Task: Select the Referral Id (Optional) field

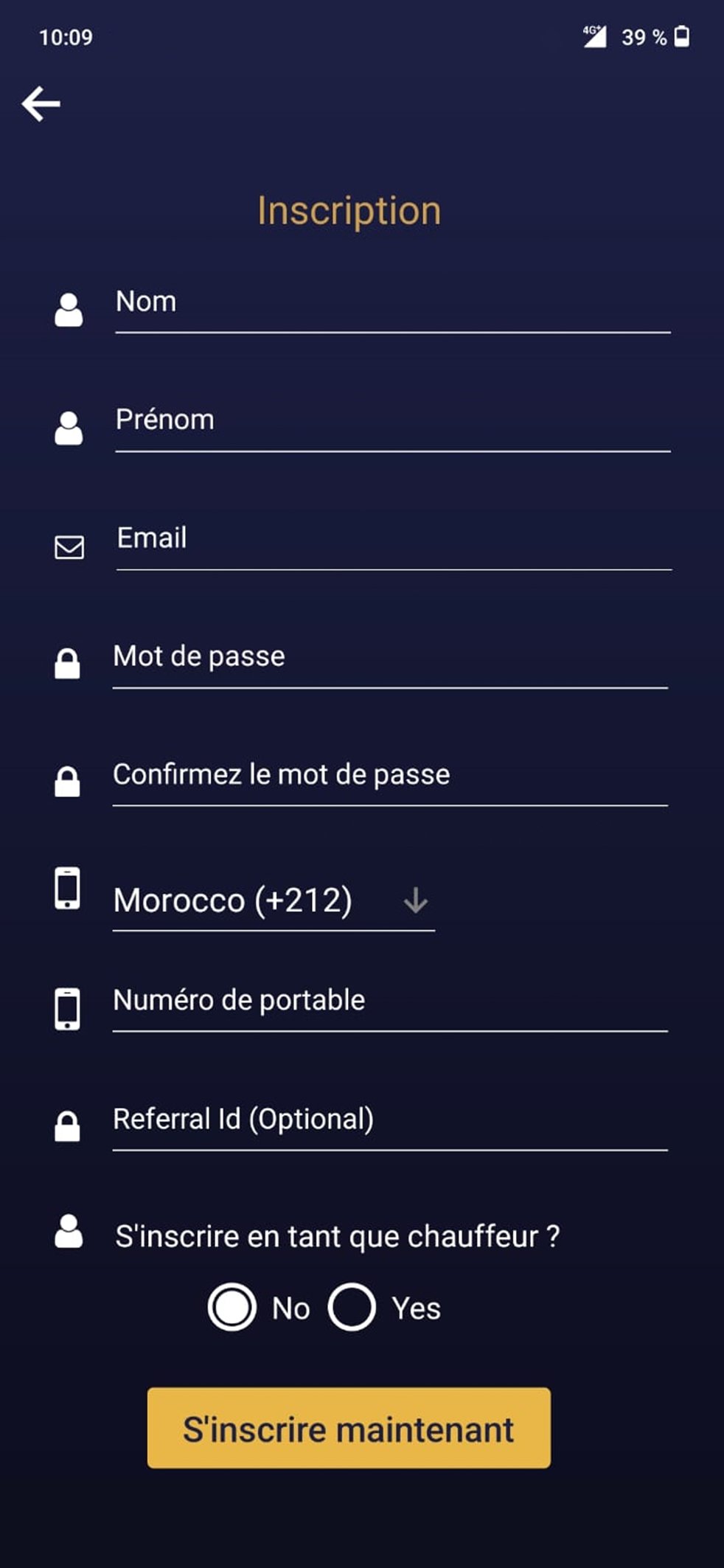Action: (389, 1120)
